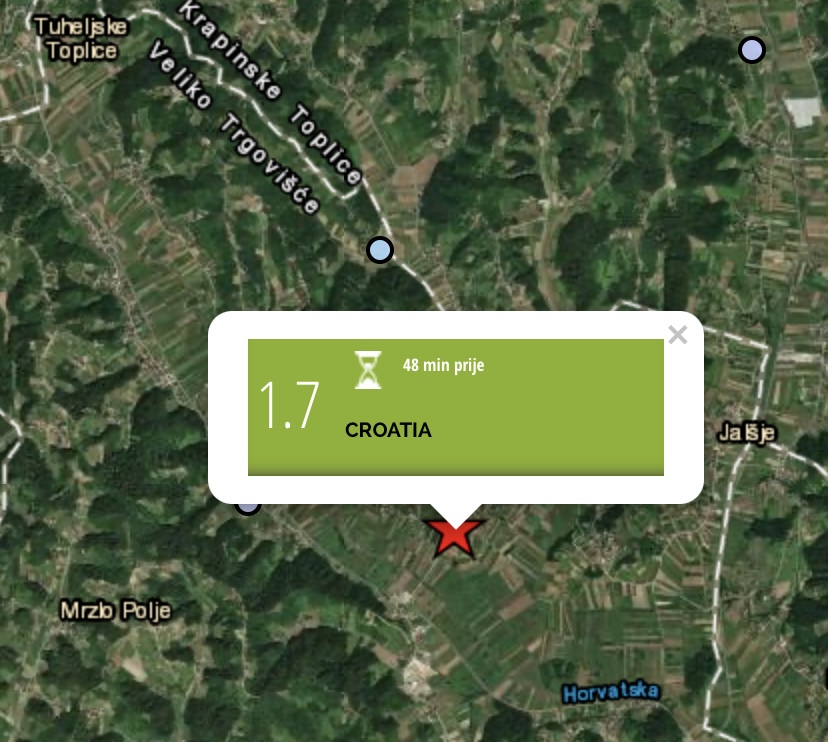Close the earthquake info popup

(x=678, y=335)
